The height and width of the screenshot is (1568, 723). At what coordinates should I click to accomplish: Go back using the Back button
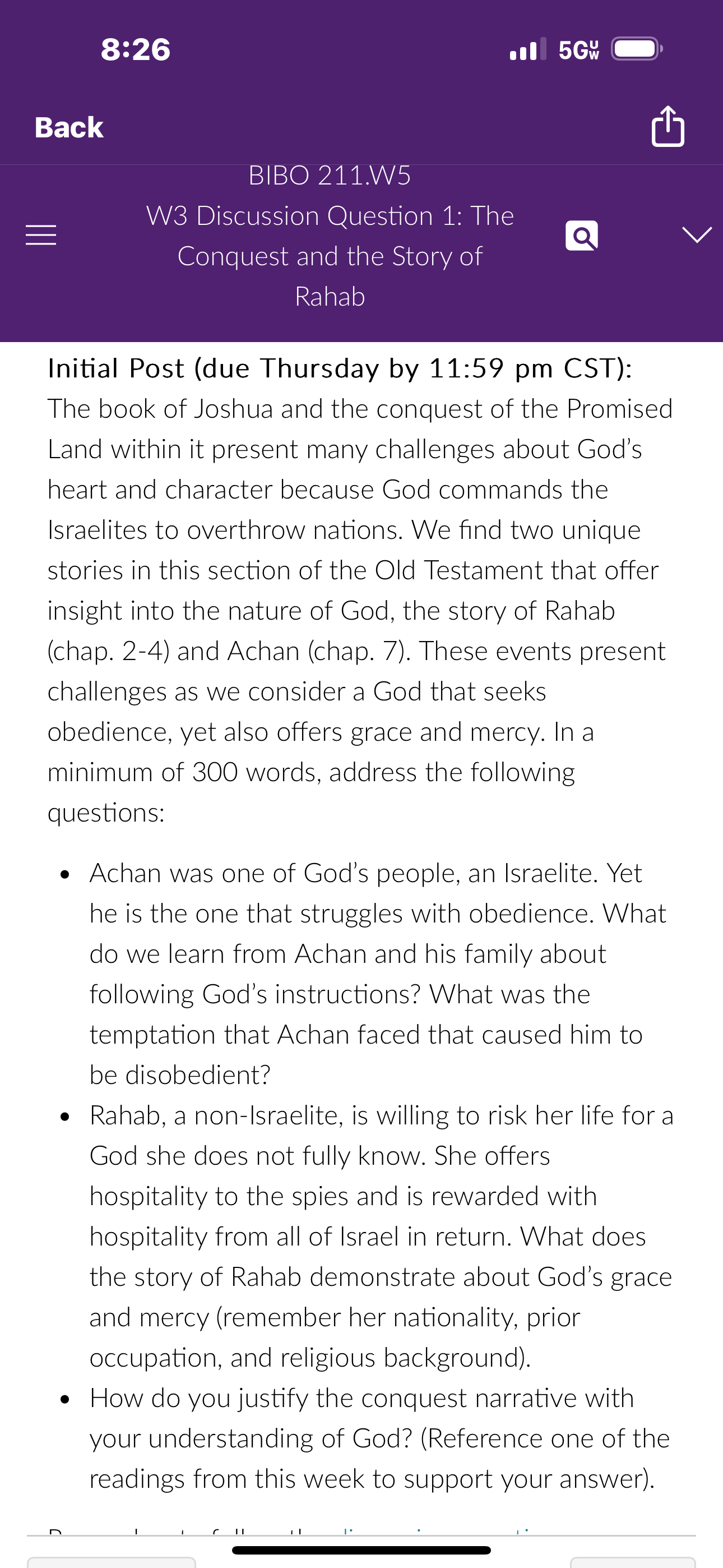(69, 128)
